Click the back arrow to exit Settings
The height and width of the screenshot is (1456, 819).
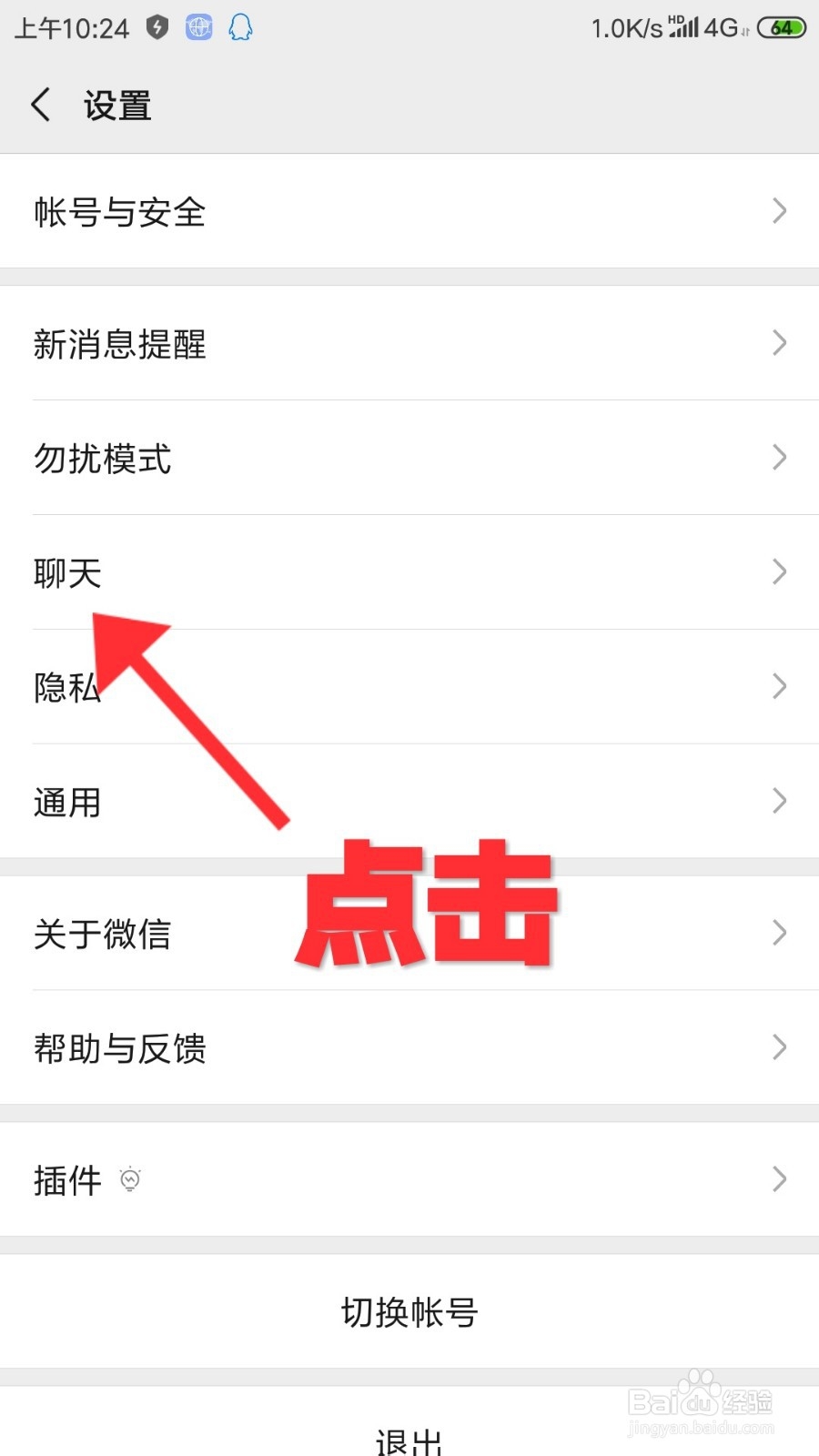pyautogui.click(x=40, y=105)
